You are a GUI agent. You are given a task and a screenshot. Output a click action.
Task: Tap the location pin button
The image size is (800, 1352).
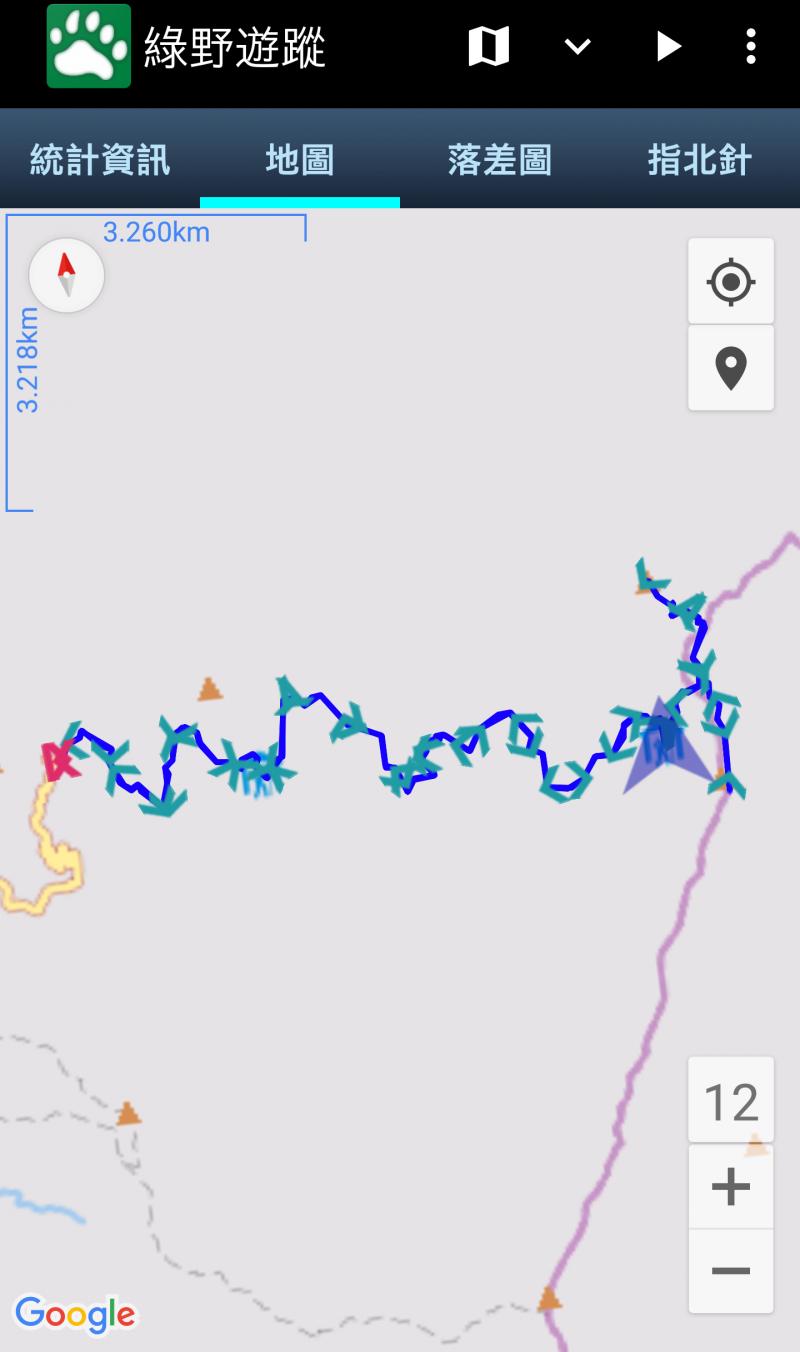[731, 368]
